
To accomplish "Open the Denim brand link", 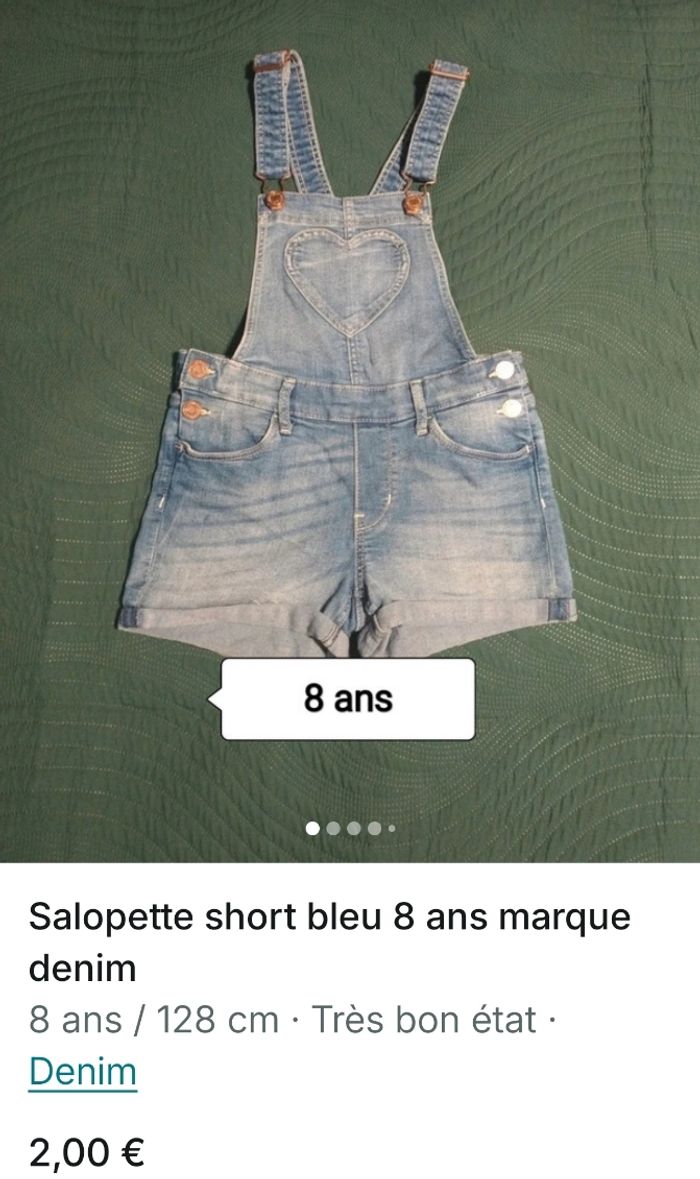I will click(x=83, y=1071).
